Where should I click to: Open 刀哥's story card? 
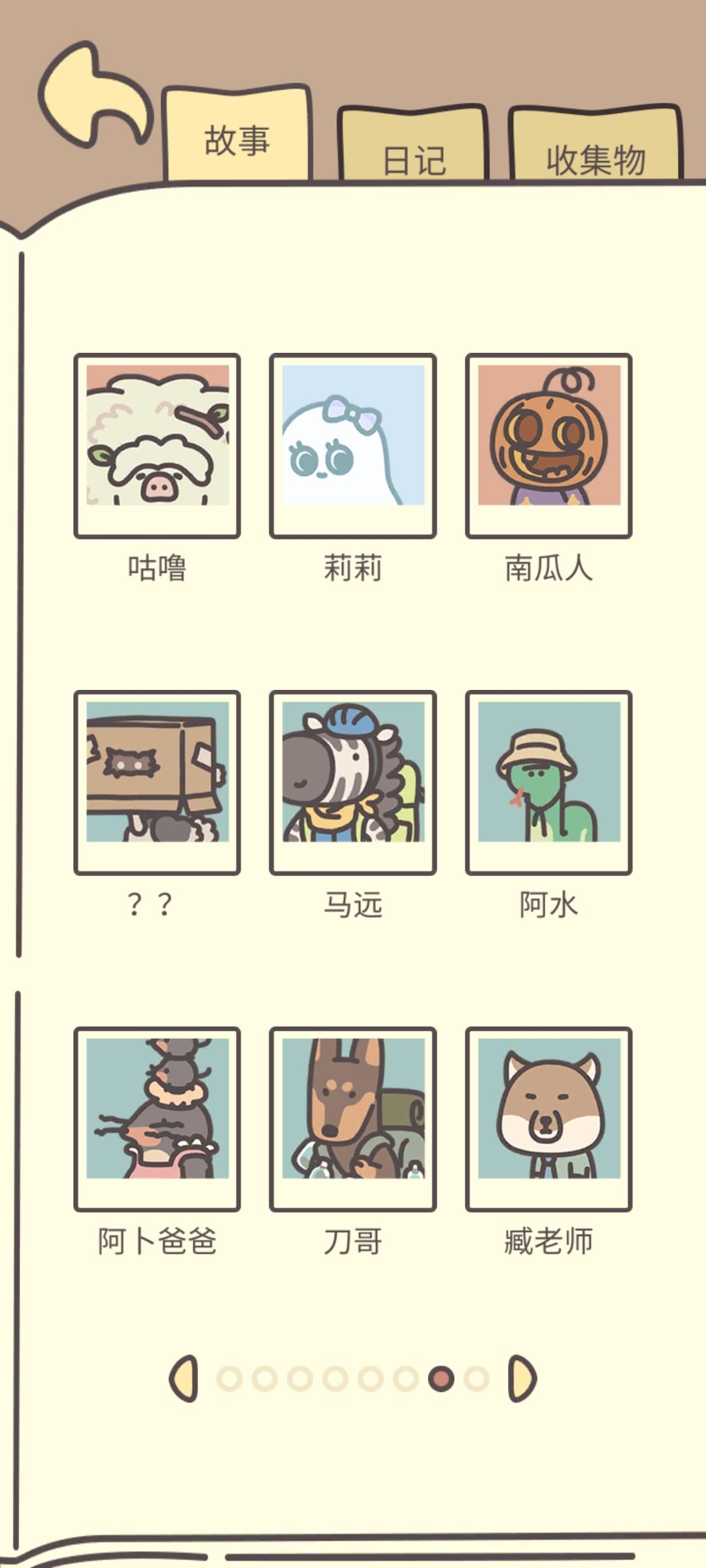(353, 1119)
